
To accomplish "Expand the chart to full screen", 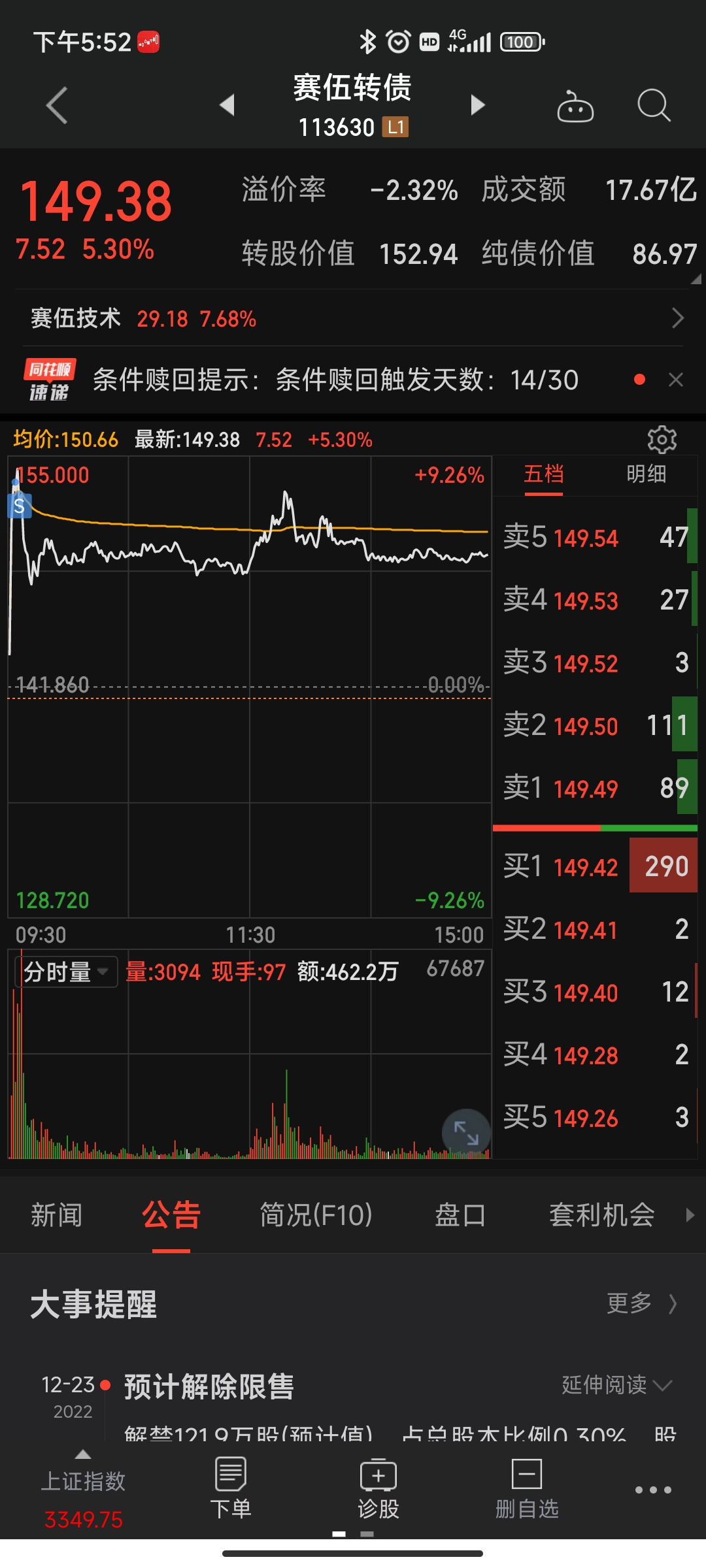I will pyautogui.click(x=466, y=1133).
